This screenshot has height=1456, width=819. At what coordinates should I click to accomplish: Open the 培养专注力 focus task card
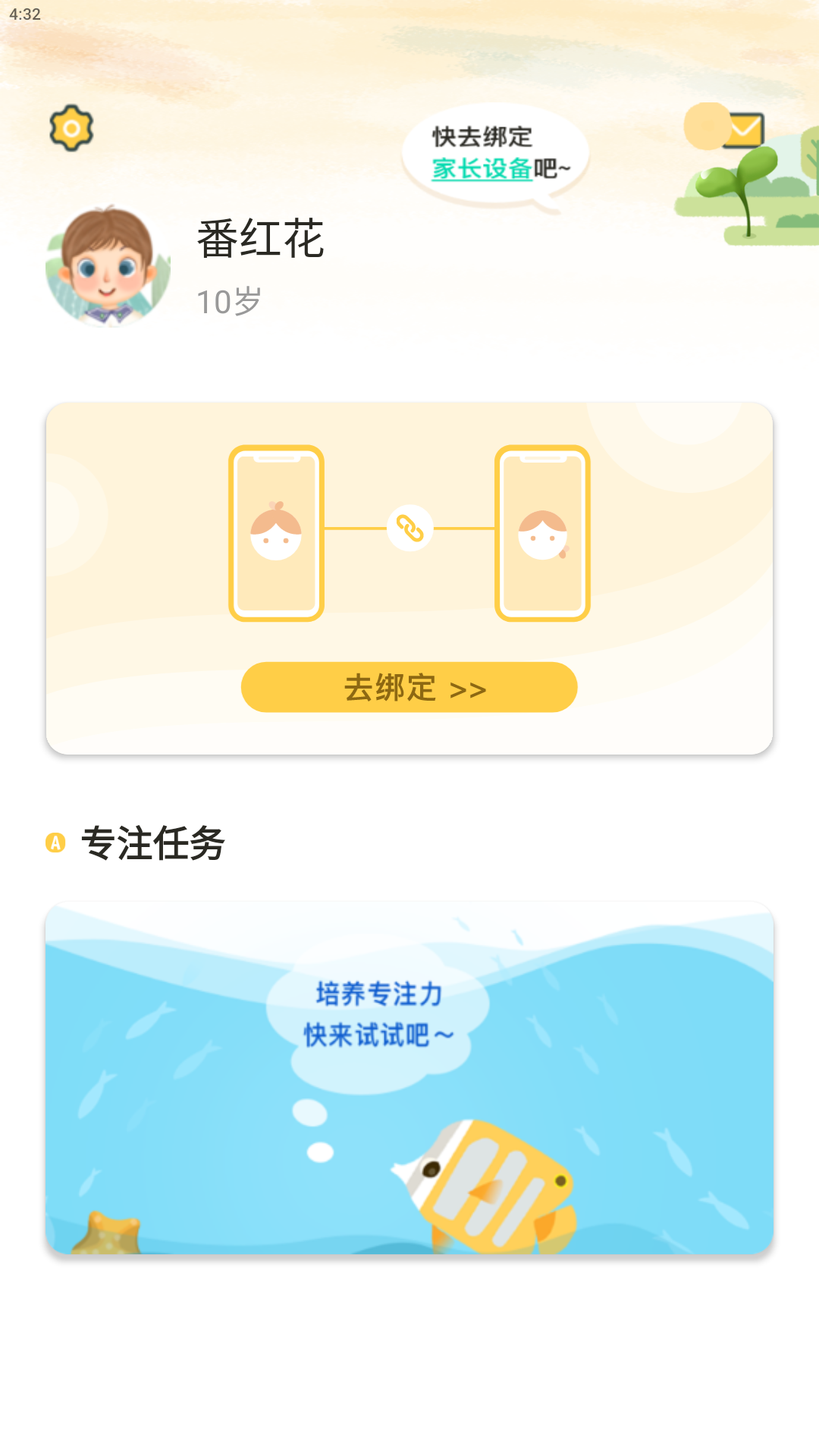click(409, 1077)
